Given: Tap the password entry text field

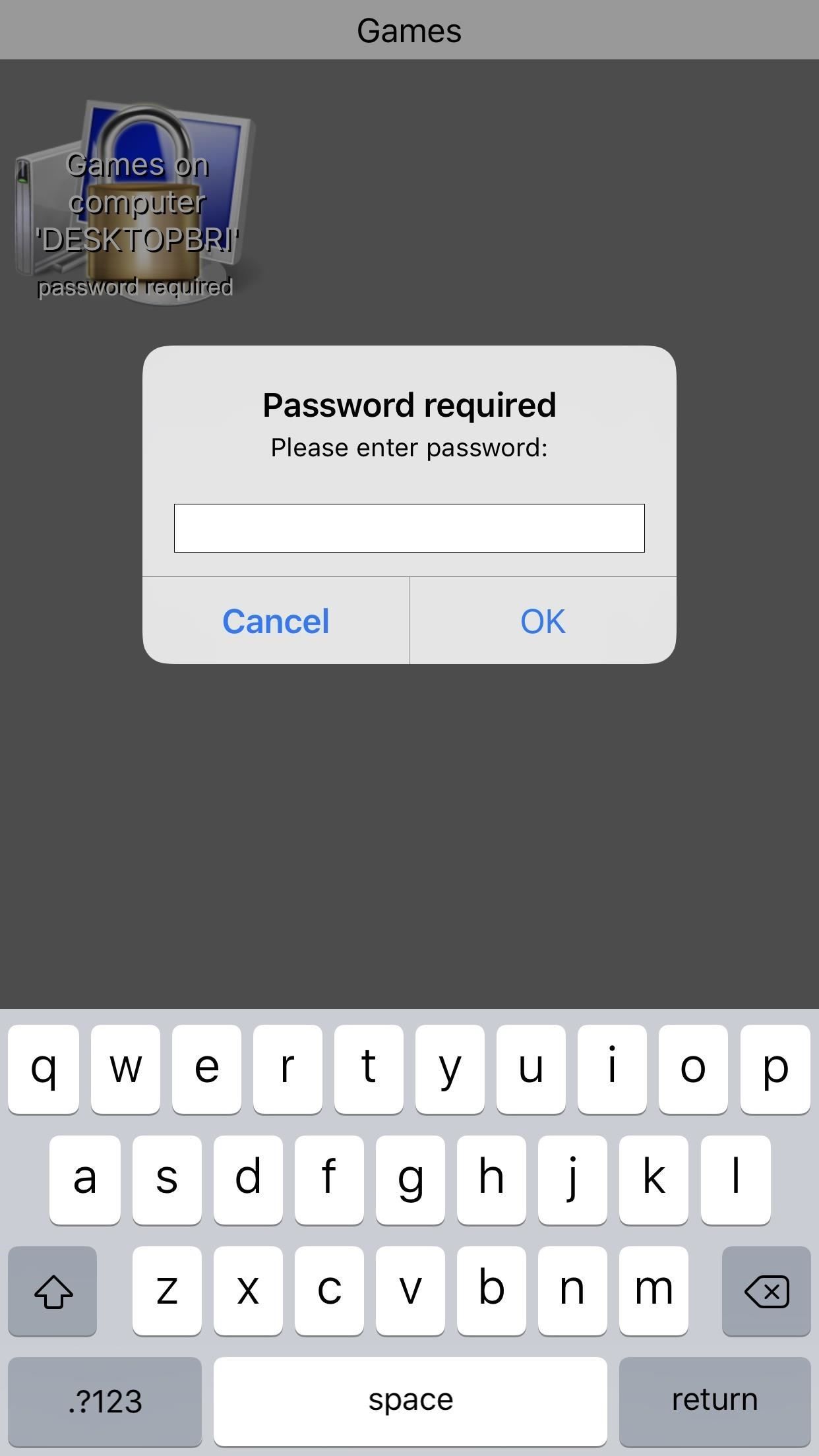Looking at the screenshot, I should point(409,527).
